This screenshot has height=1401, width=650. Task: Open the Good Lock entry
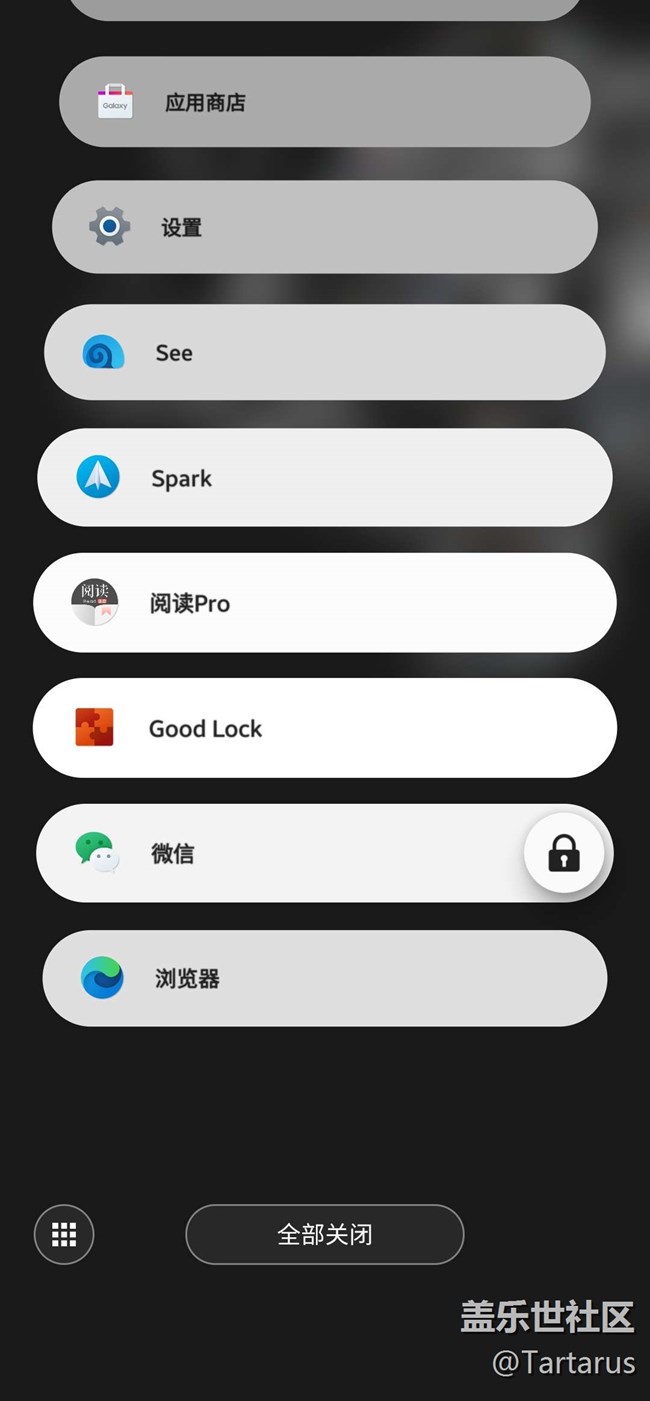pos(324,728)
